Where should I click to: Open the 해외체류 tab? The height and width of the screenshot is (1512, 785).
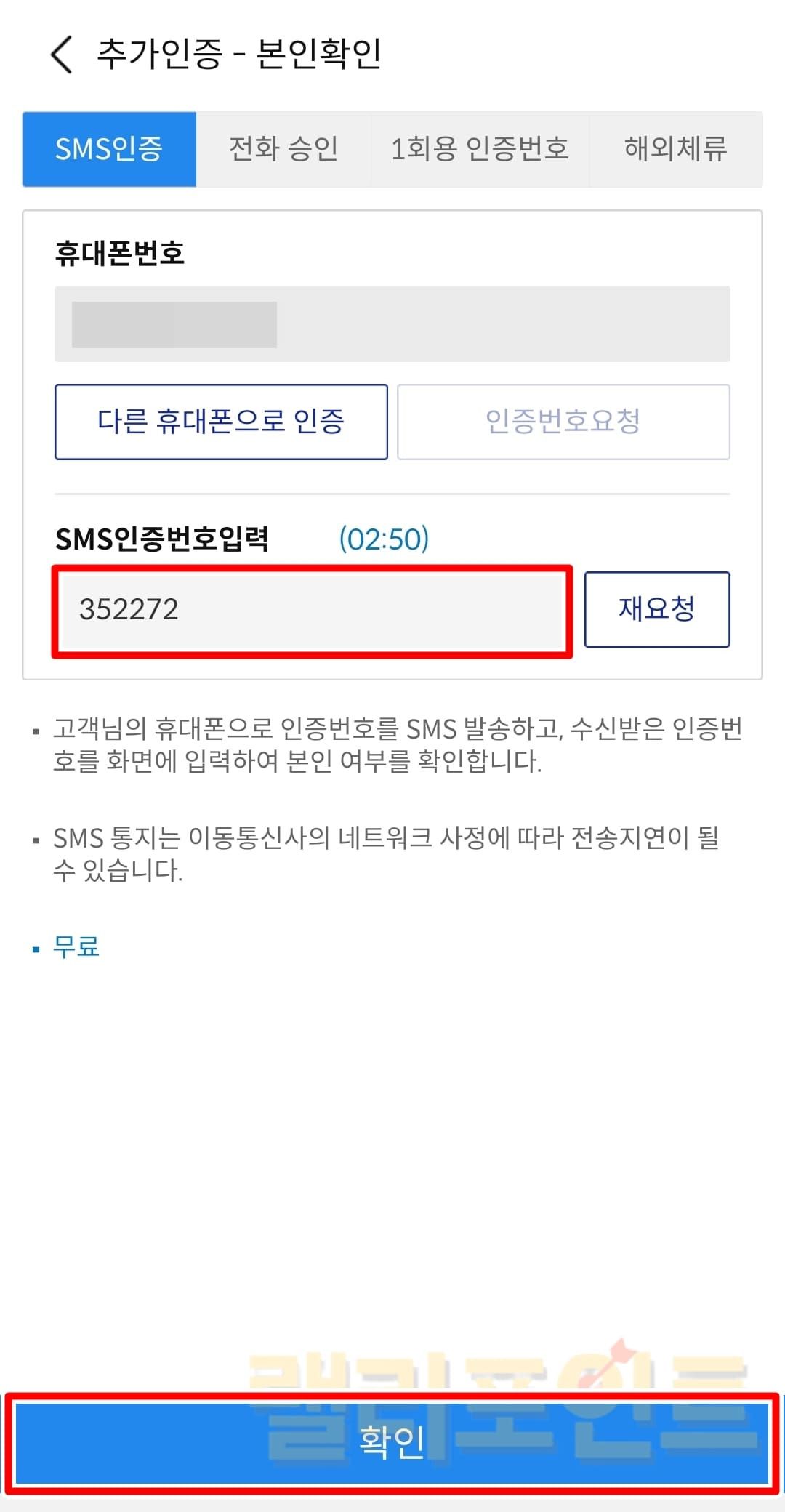pos(675,149)
